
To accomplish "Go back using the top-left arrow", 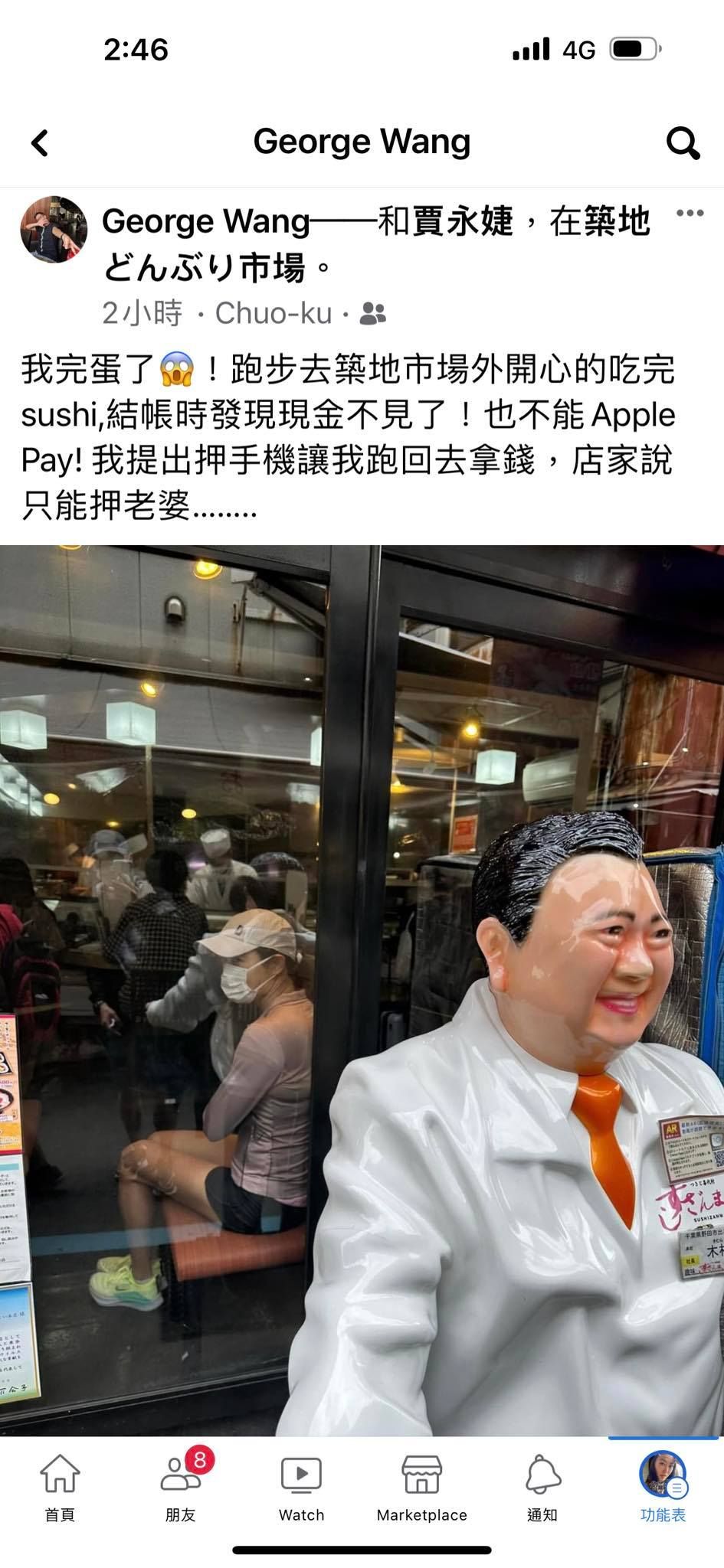I will point(40,142).
